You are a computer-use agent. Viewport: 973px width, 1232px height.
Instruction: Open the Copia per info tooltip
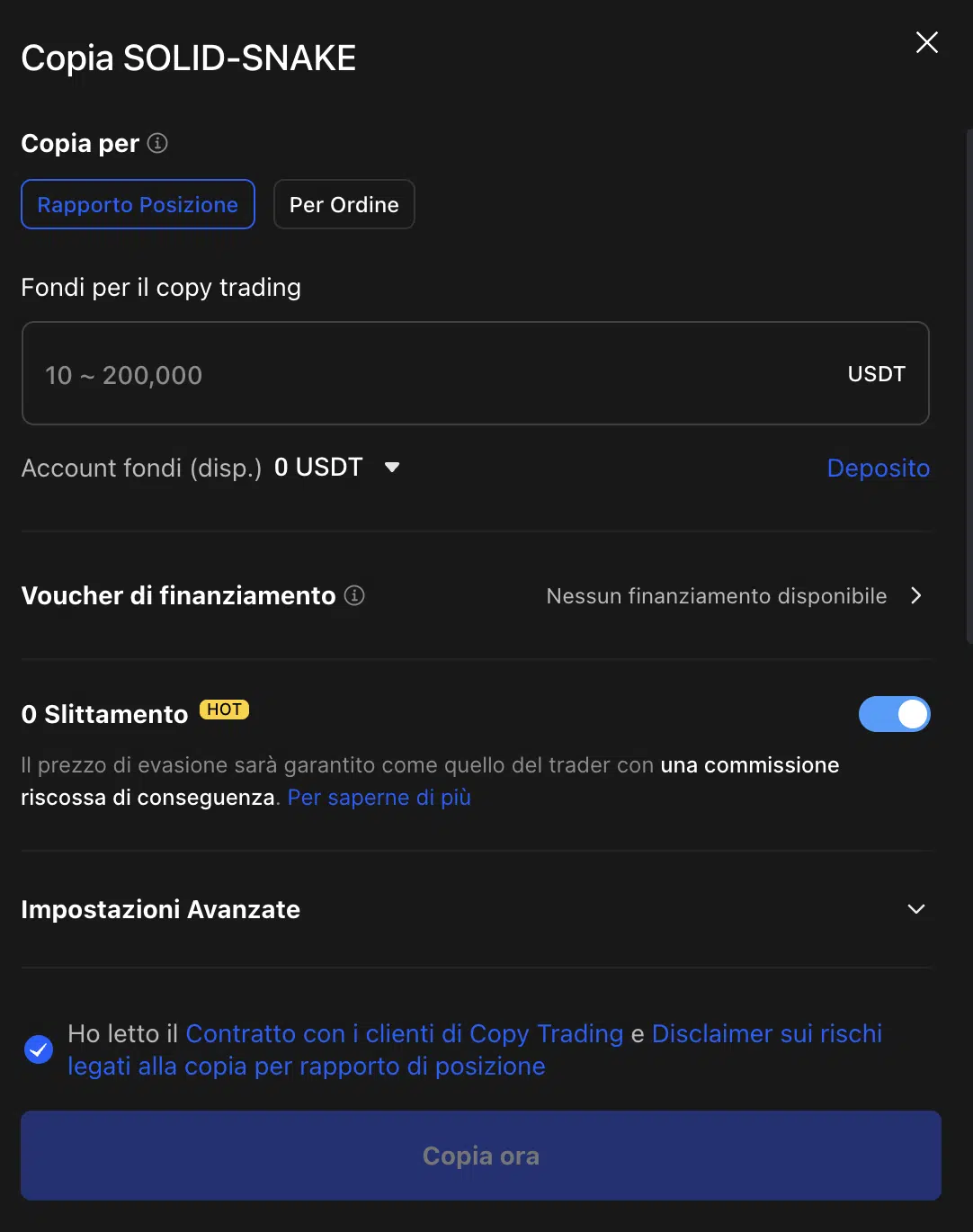tap(158, 143)
